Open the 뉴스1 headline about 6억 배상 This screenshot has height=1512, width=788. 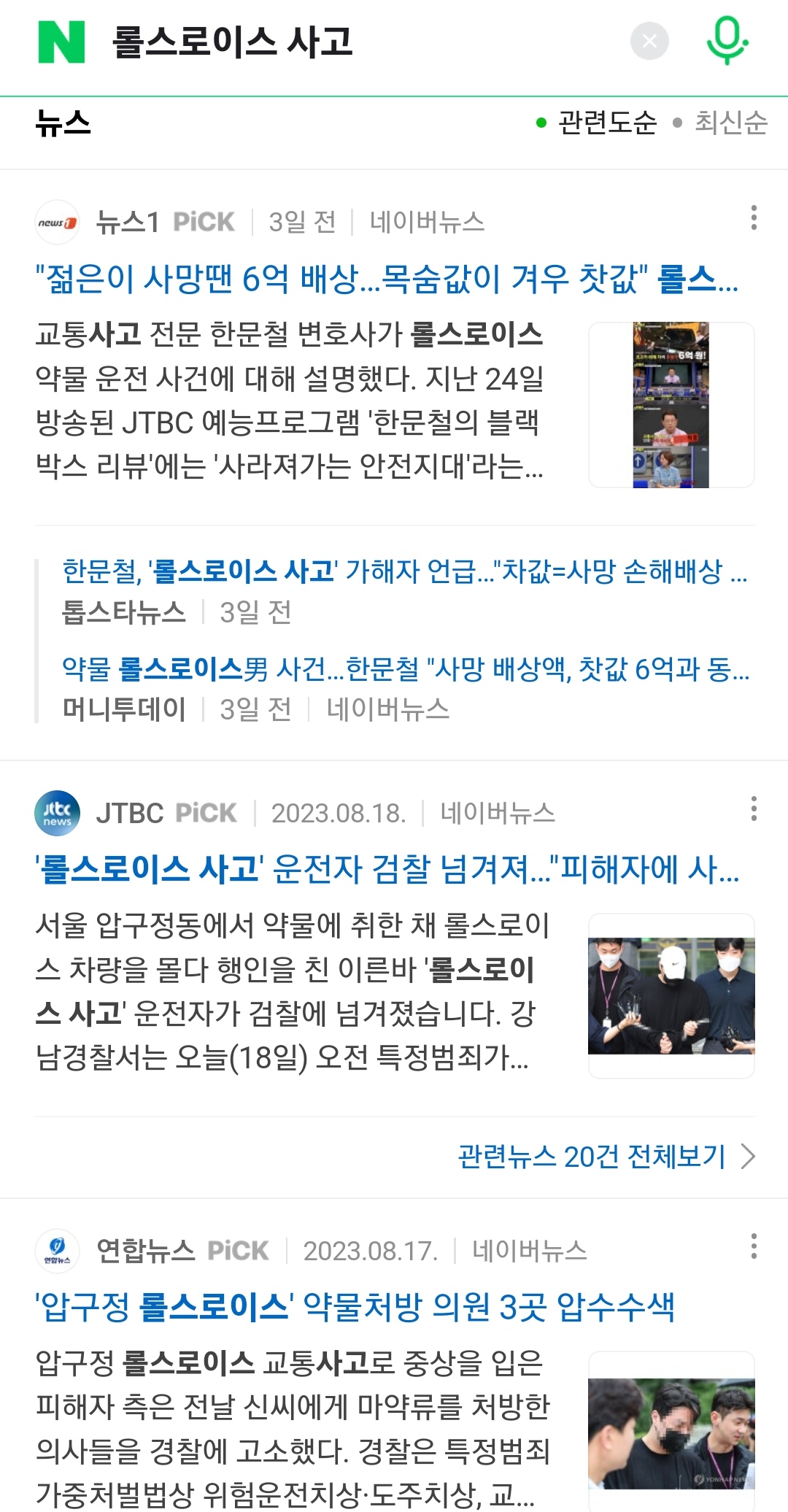(387, 279)
